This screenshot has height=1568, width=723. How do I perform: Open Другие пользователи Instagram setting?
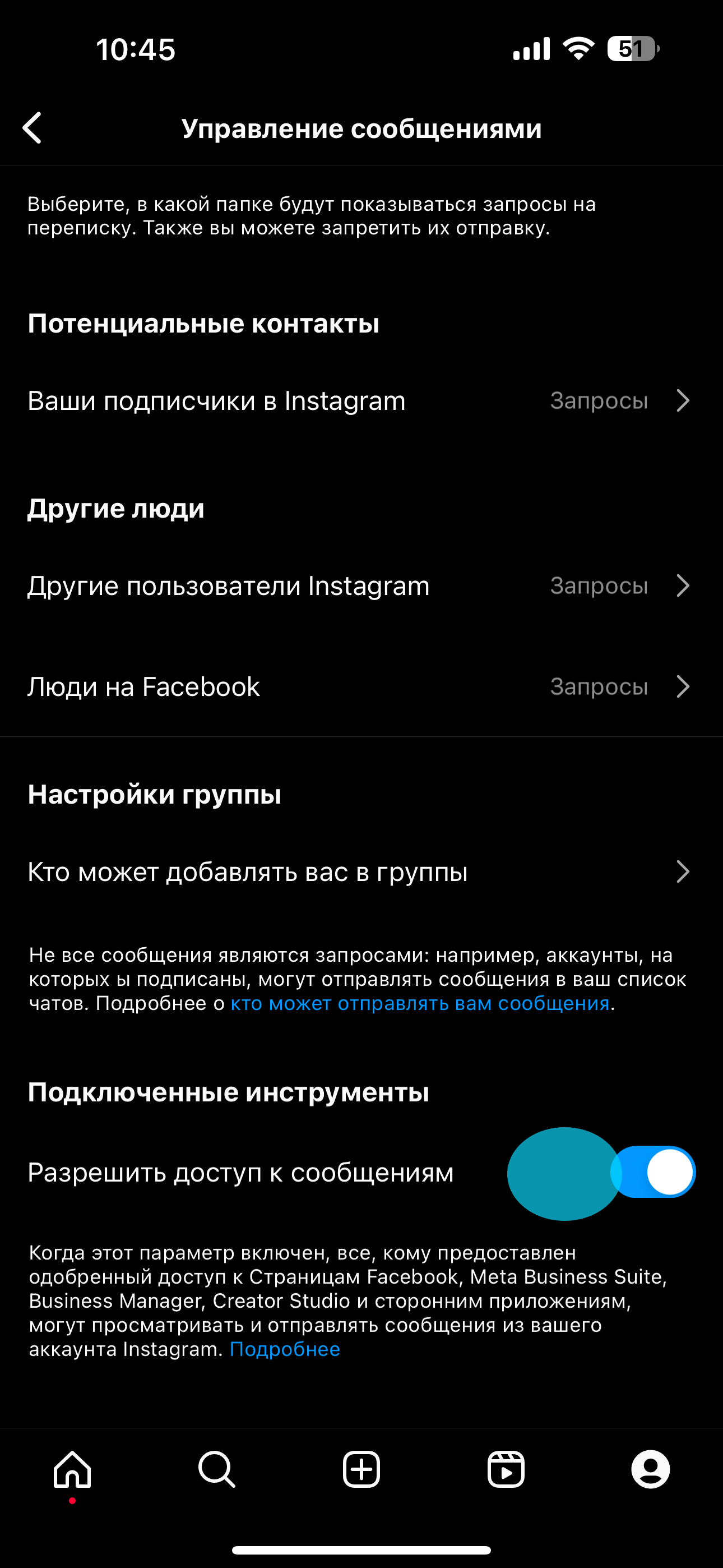(x=361, y=585)
